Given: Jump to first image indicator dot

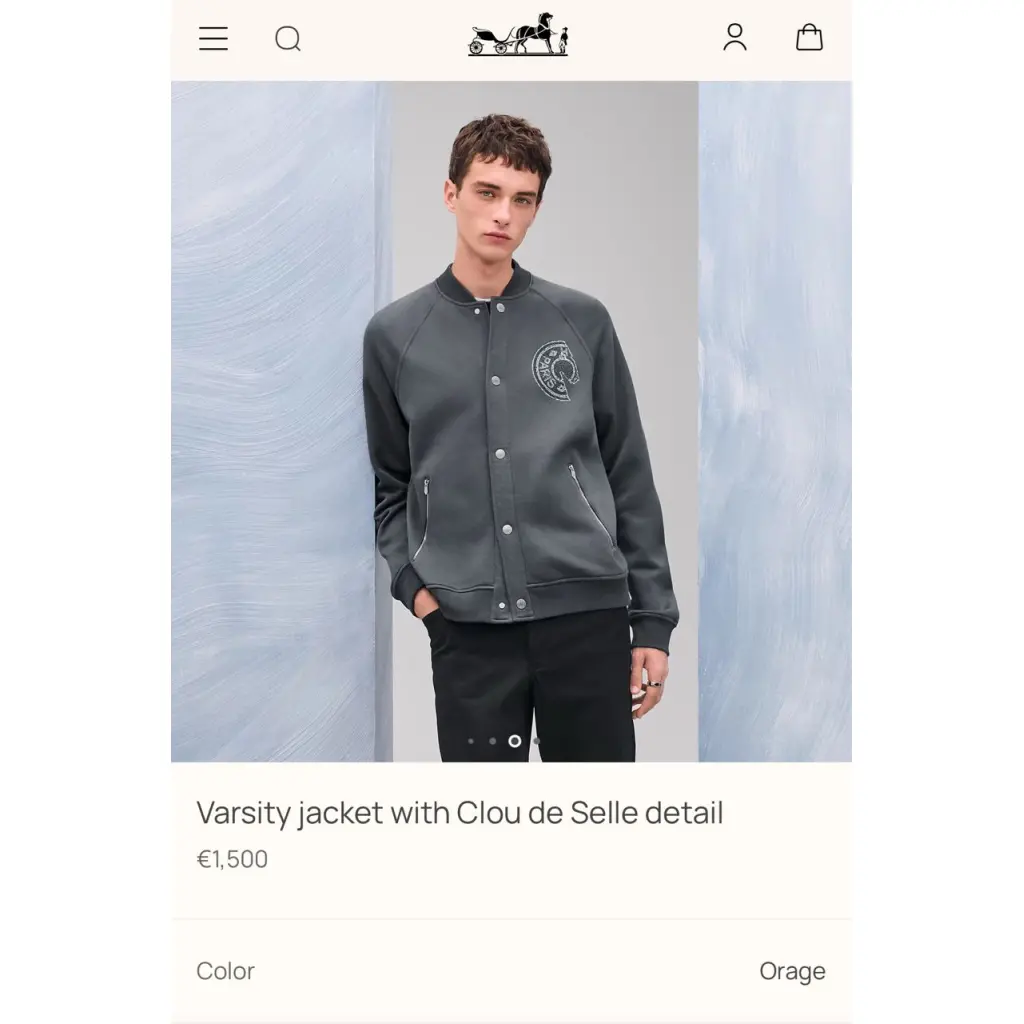Looking at the screenshot, I should [471, 741].
